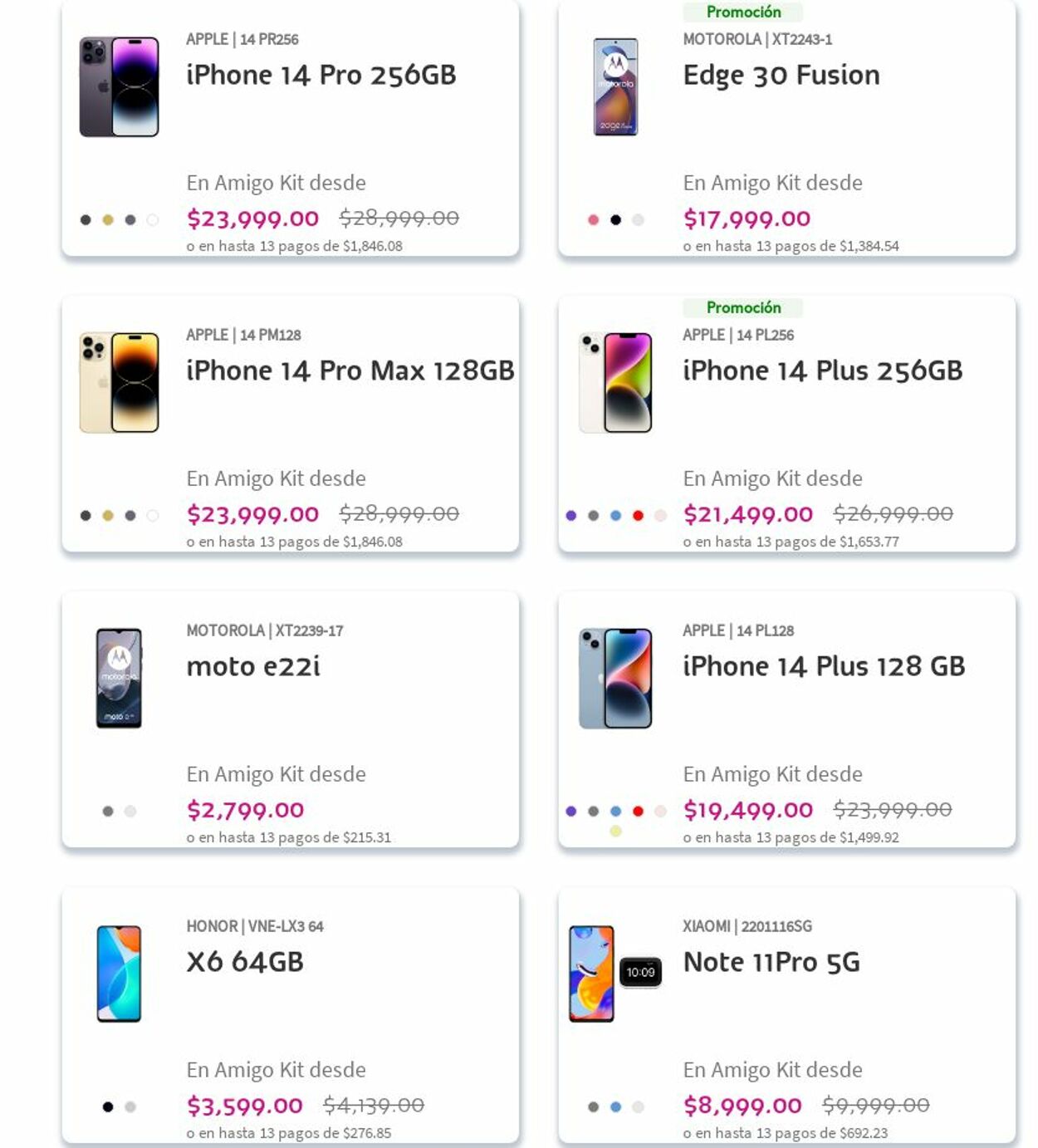Pick the black color swatch on X6 64GB
The width and height of the screenshot is (1038, 1148).
[108, 1107]
